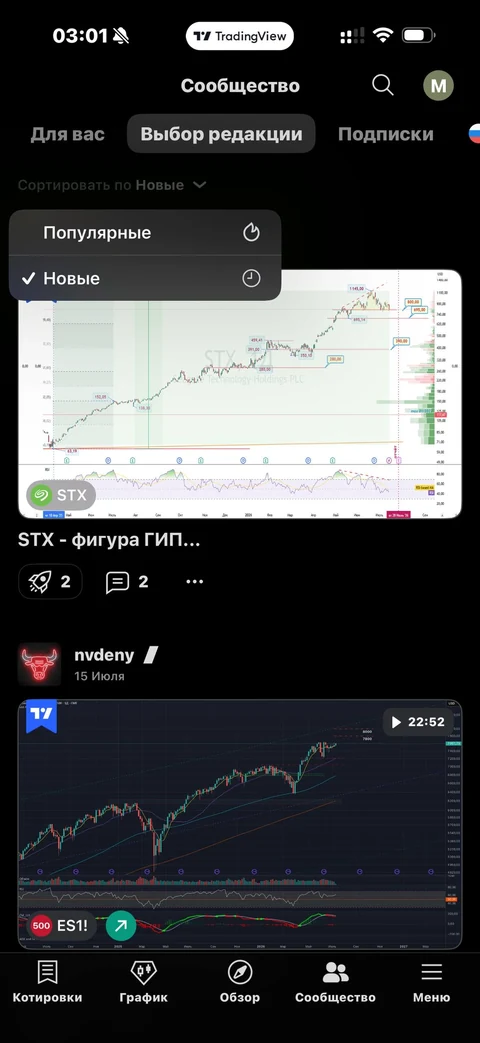Tap the Сообщество bottom tab
This screenshot has height=1043, width=480.
(336, 982)
